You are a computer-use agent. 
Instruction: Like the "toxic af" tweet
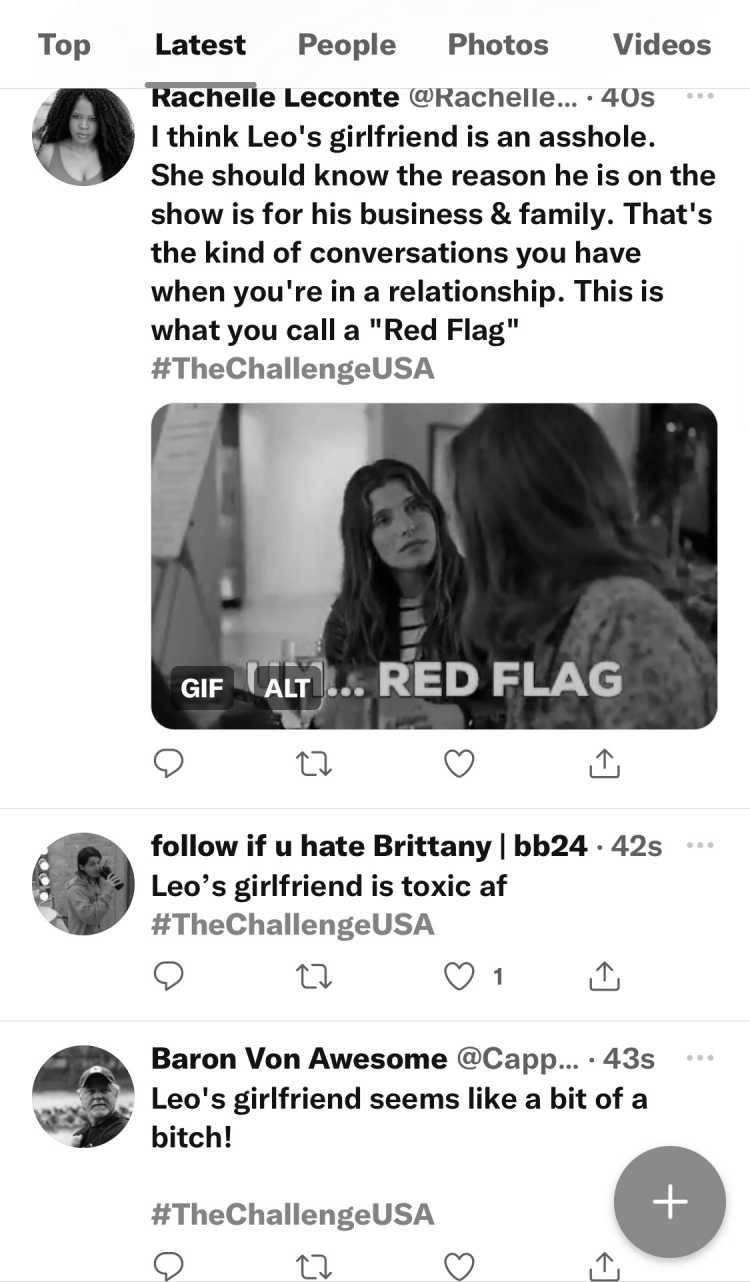[459, 976]
